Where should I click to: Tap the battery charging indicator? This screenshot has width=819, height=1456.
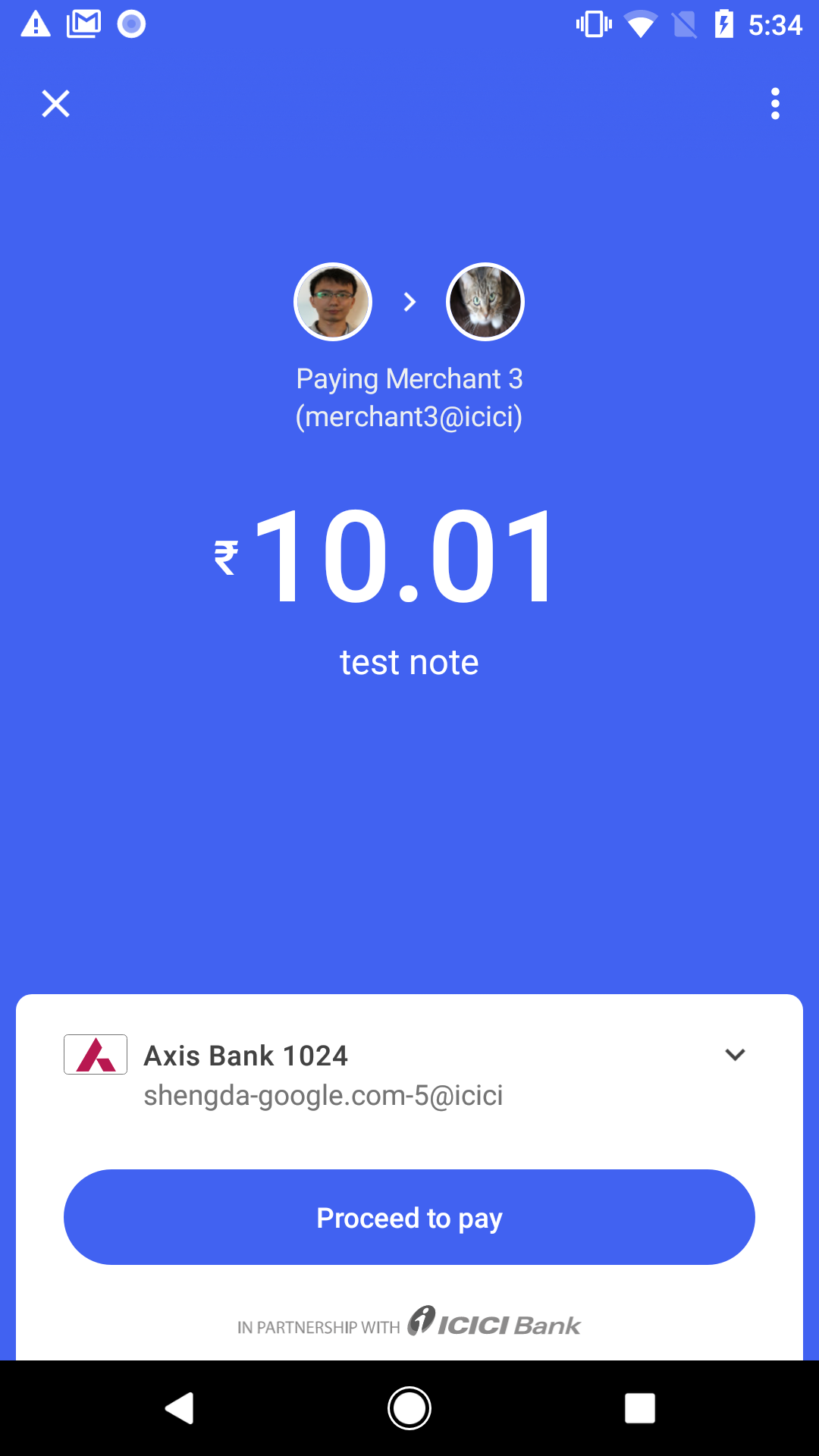(723, 23)
